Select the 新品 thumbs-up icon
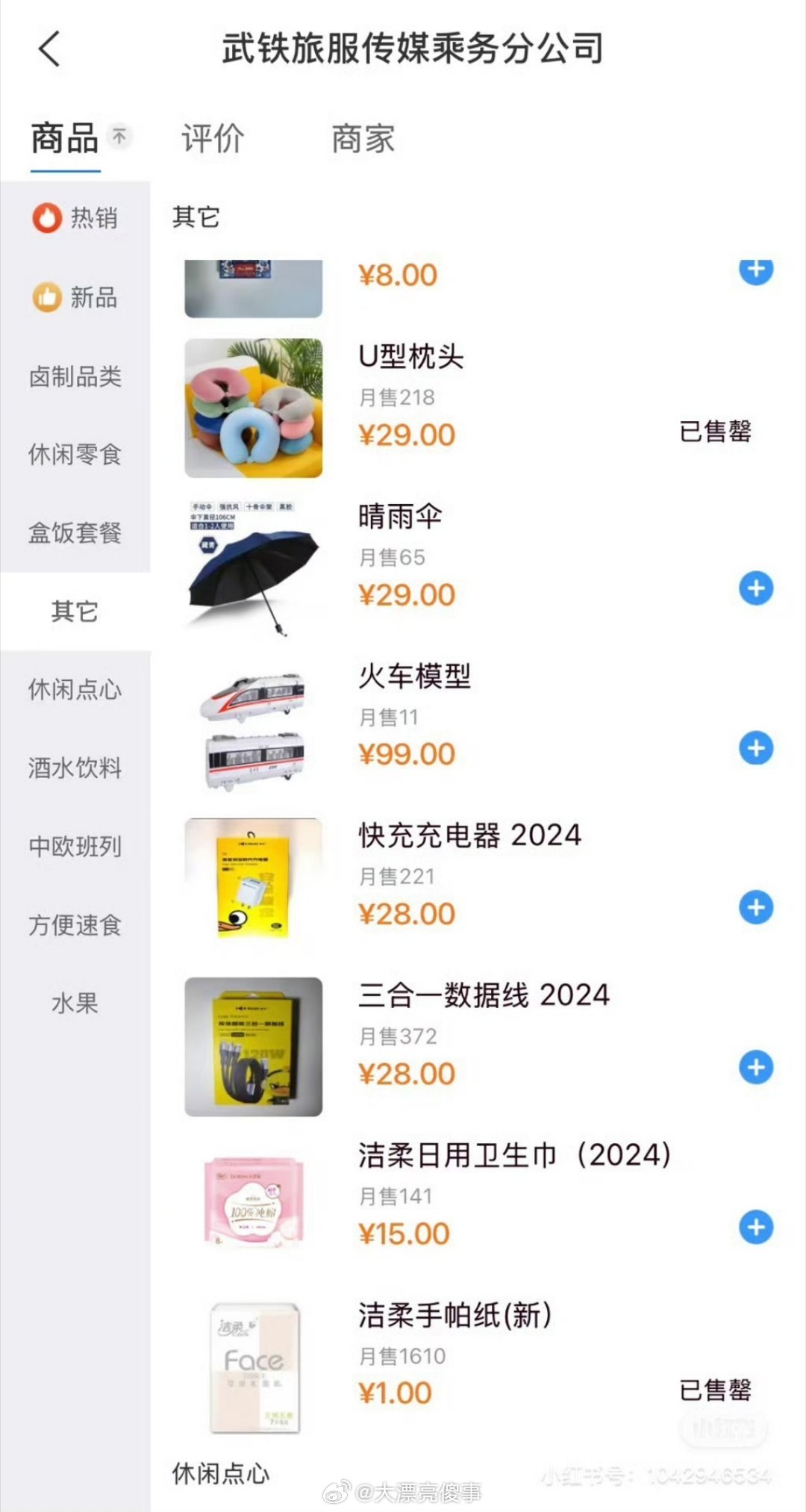Image resolution: width=806 pixels, height=1512 pixels. (46, 296)
